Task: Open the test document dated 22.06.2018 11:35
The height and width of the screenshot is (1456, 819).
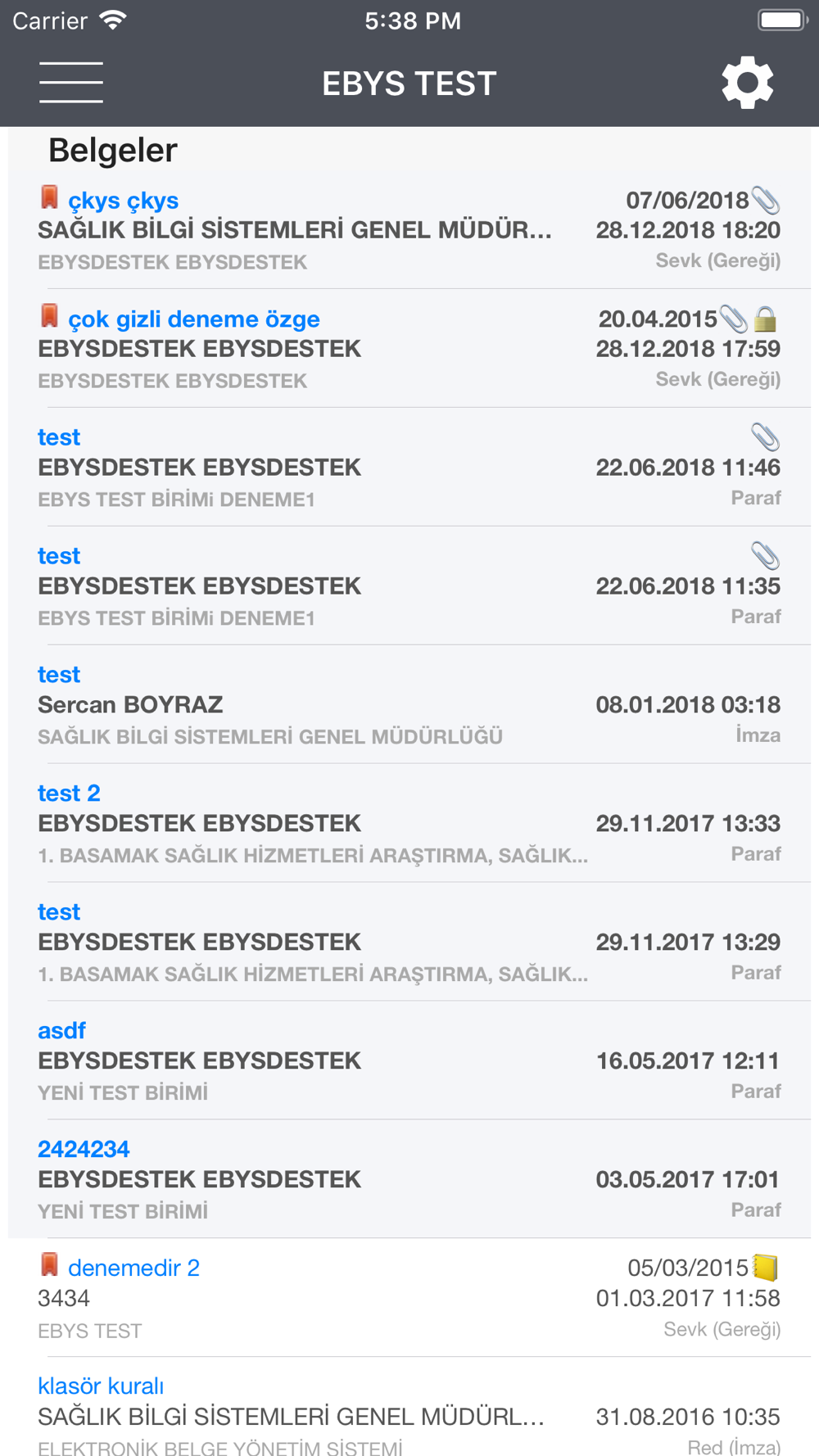Action: [409, 586]
